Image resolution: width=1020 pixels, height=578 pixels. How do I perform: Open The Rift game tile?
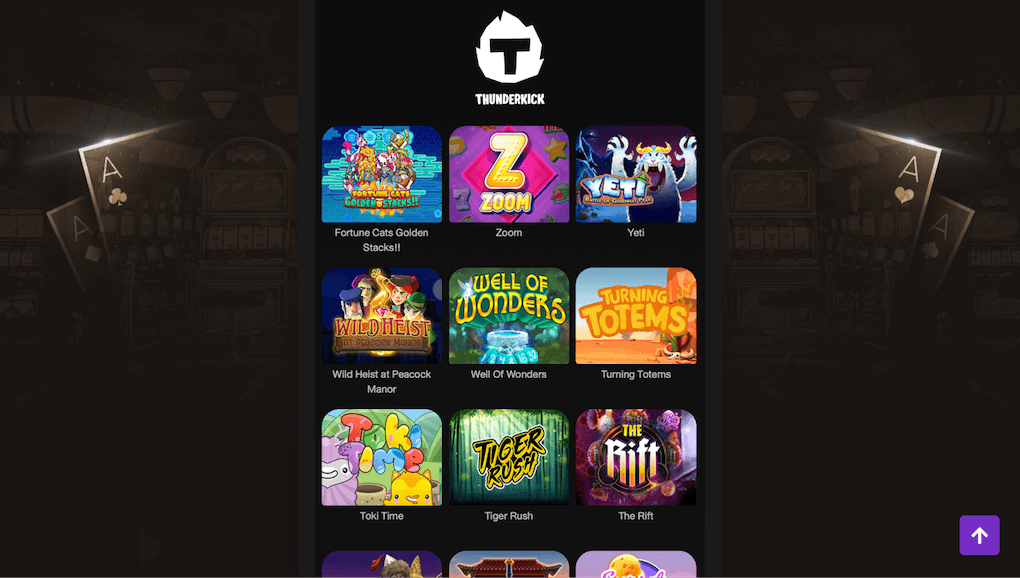pos(636,457)
